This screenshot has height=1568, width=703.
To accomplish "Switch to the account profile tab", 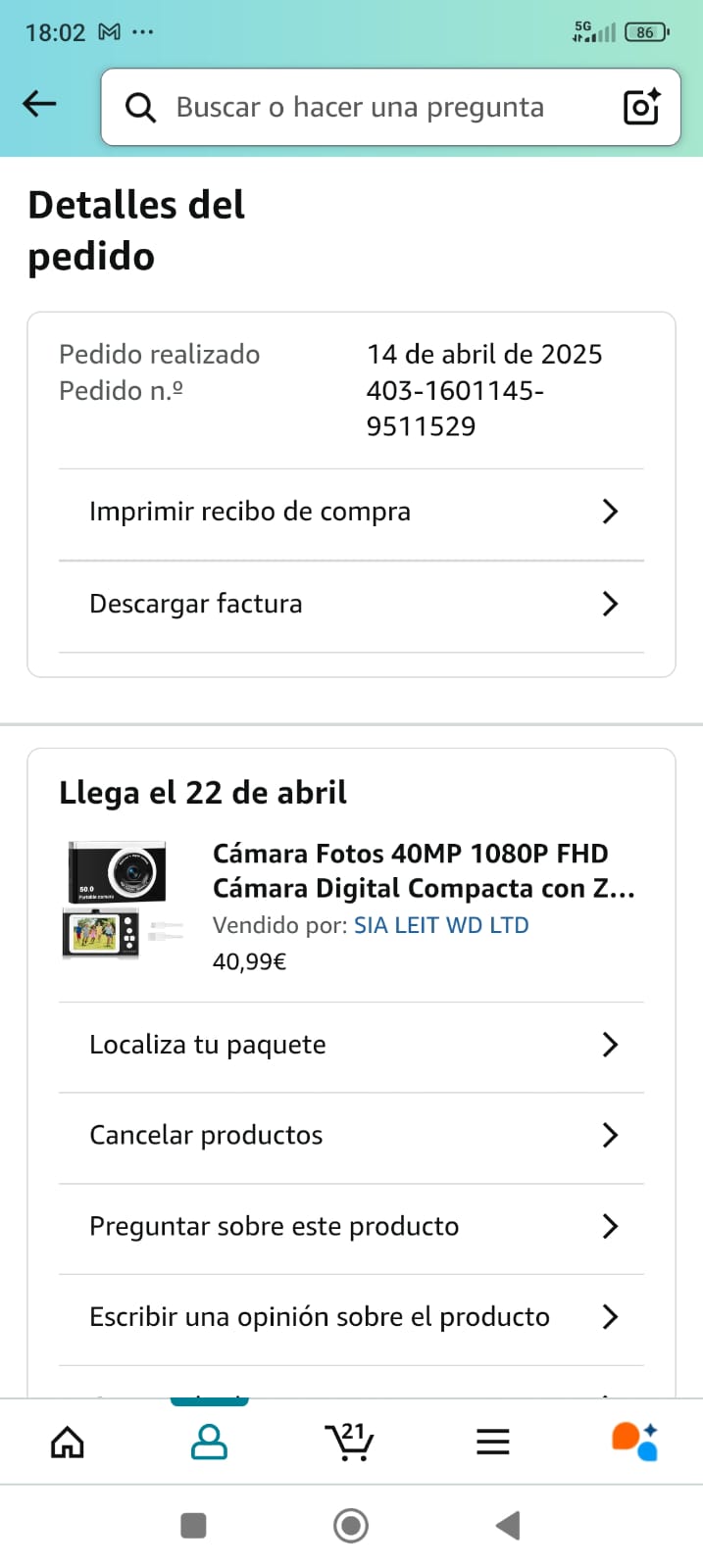I will coord(209,1442).
